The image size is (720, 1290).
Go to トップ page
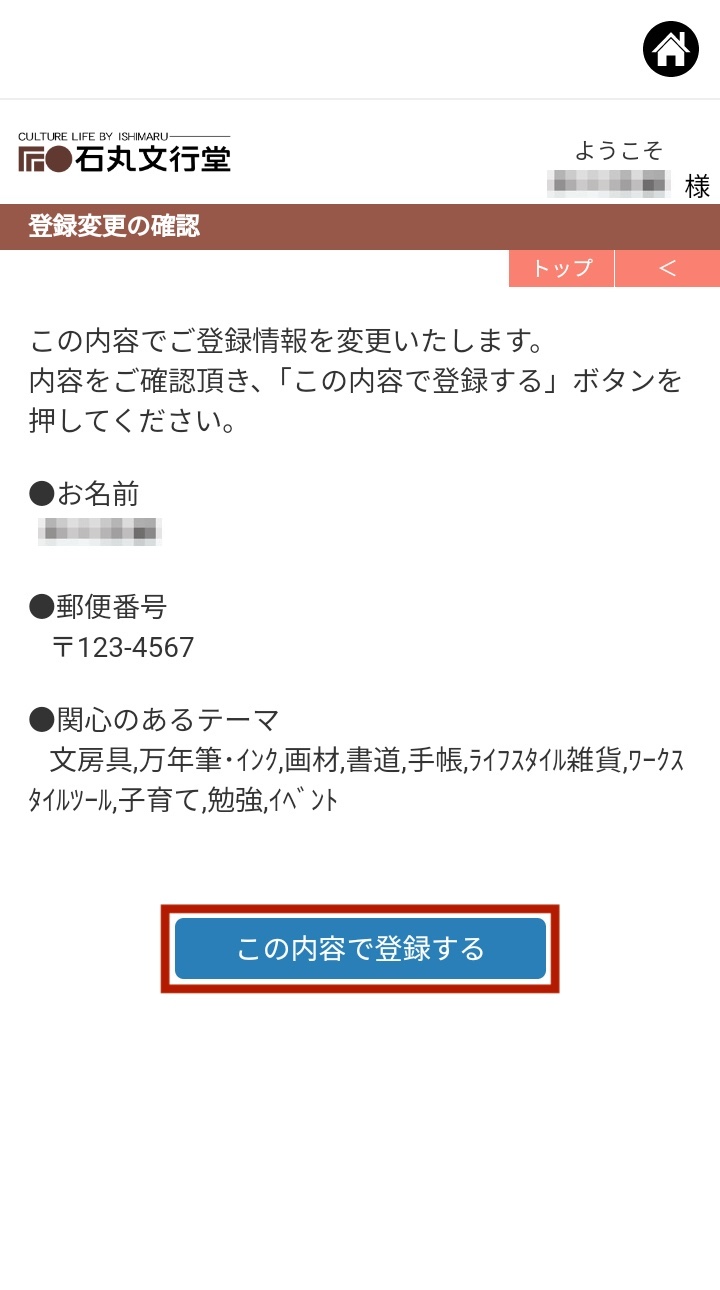click(561, 268)
